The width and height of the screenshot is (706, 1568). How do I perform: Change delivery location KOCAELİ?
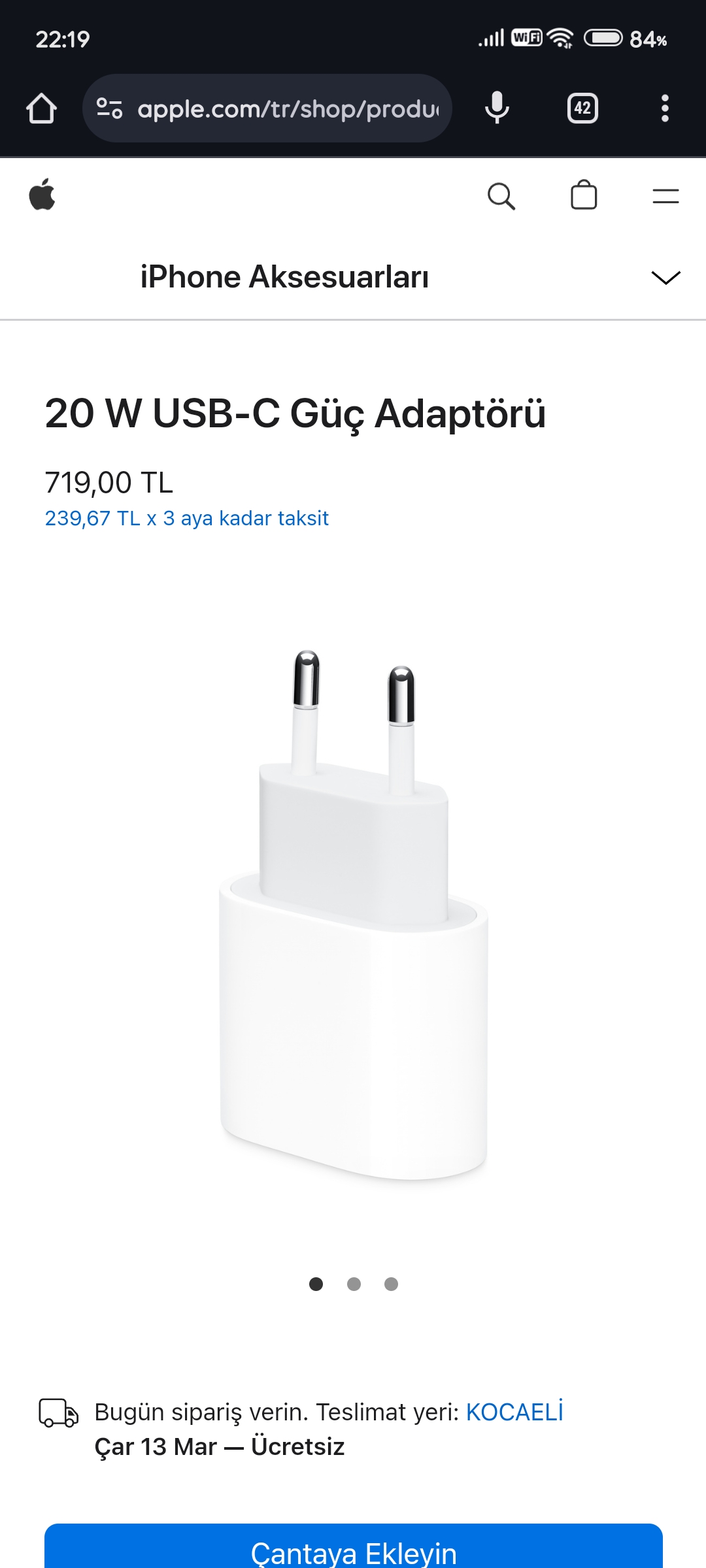tap(514, 1413)
